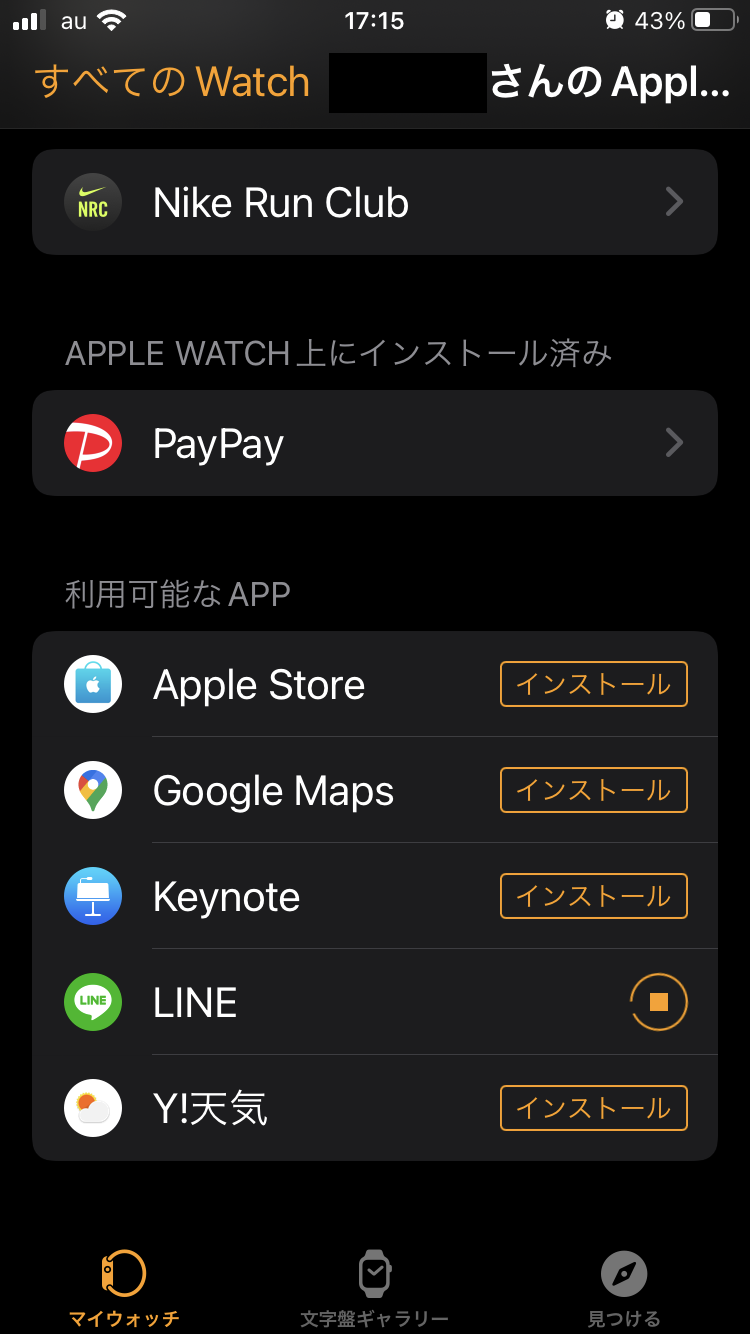Go back to すべてのWatch
The width and height of the screenshot is (750, 1334).
(172, 82)
